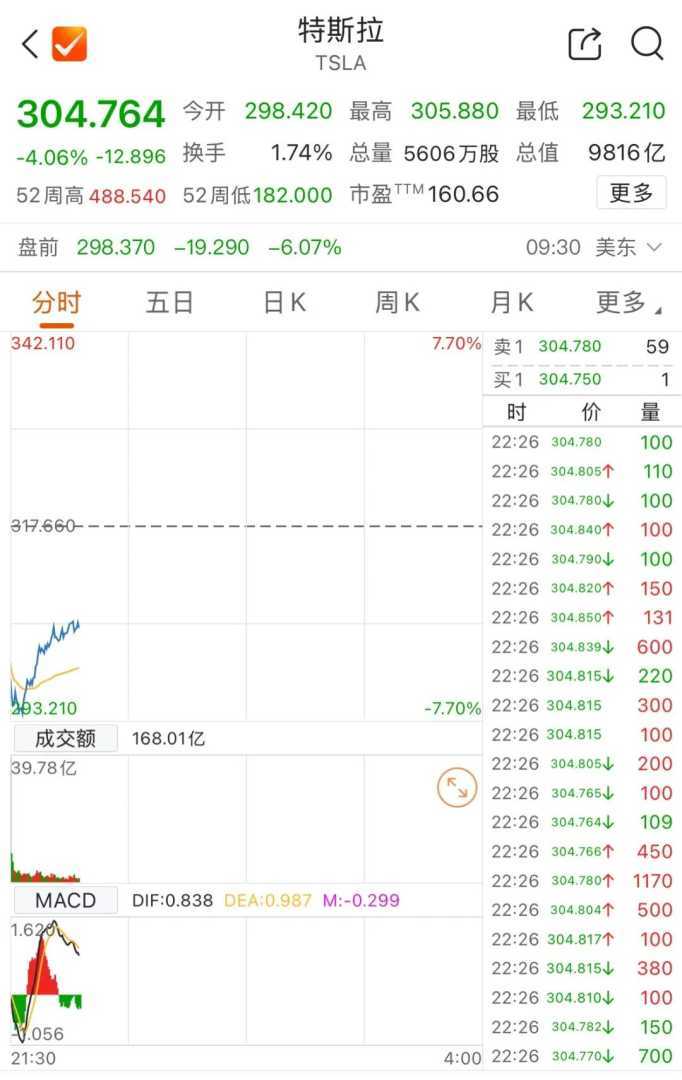This screenshot has width=682, height=1080.
Task: Share the TSLA stock page
Action: pos(585,44)
